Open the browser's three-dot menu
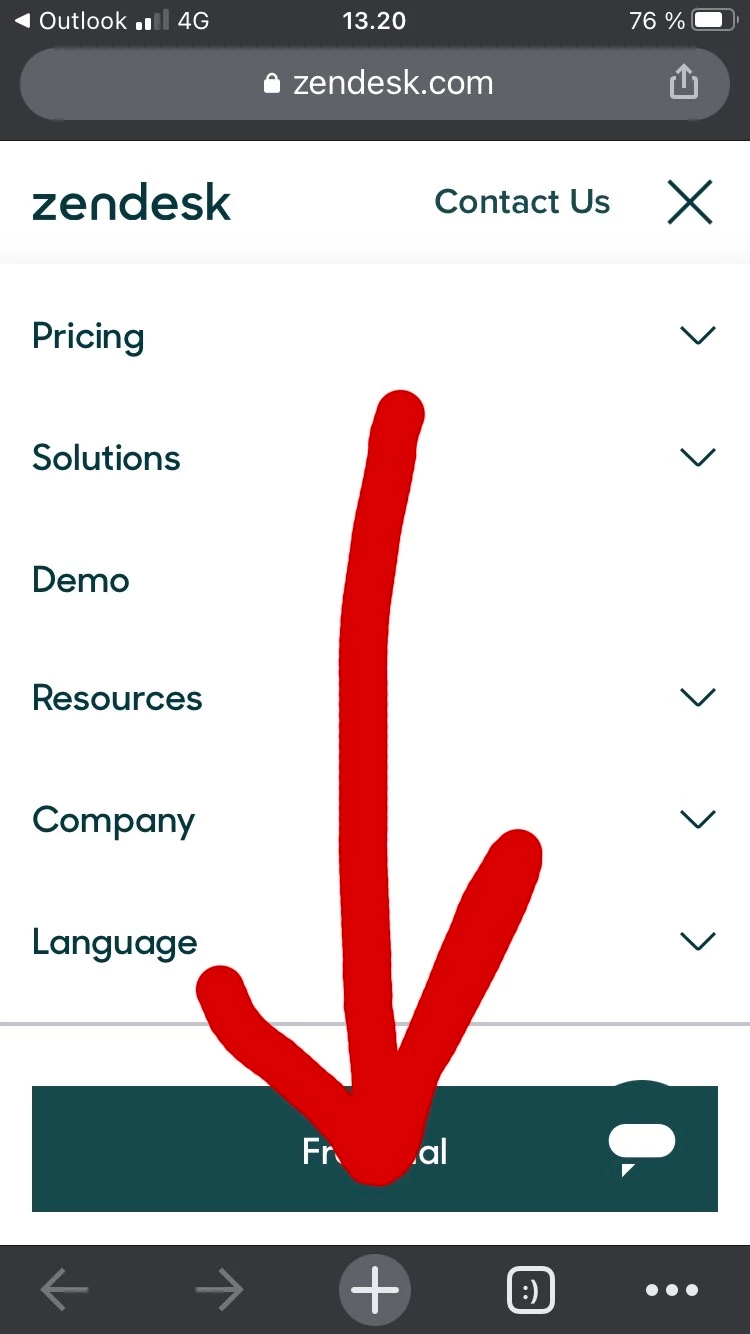Viewport: 750px width, 1334px height. 670,1290
